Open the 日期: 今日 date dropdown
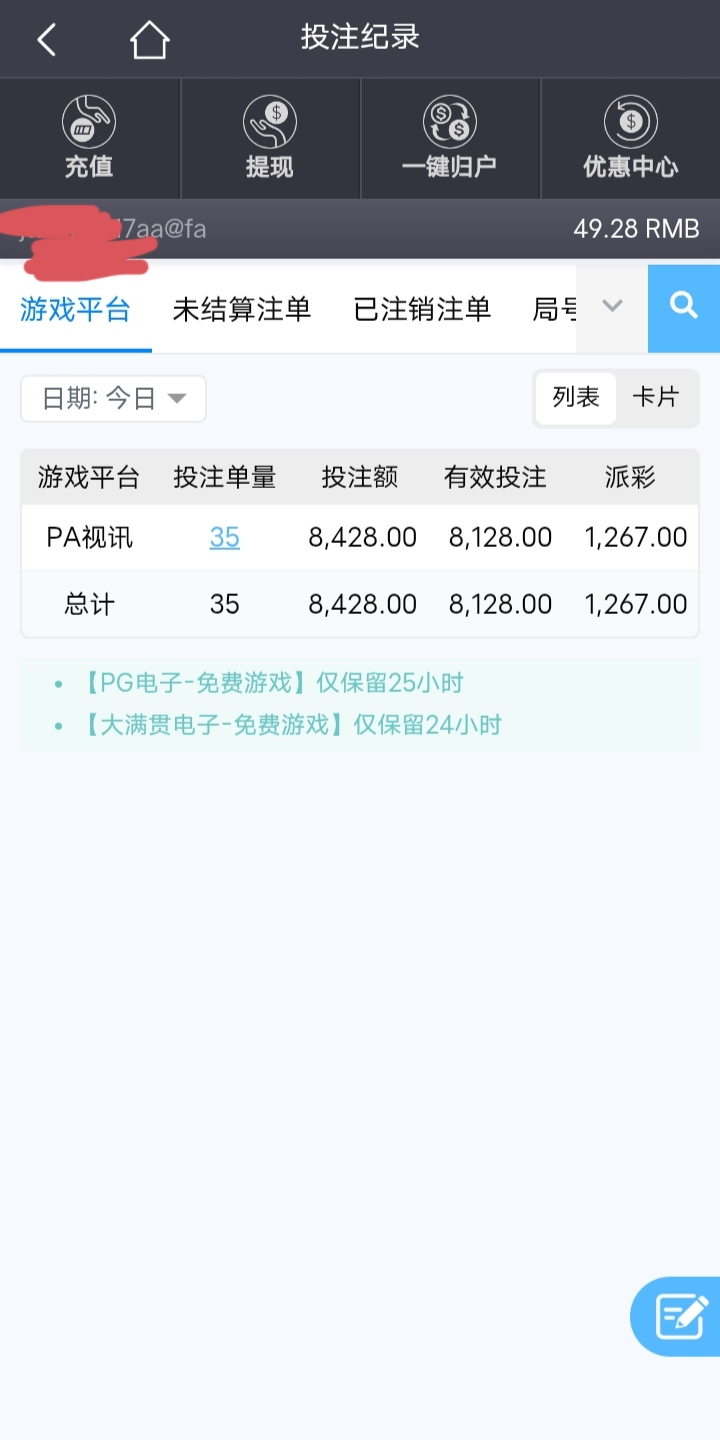Viewport: 720px width, 1440px height. 113,399
